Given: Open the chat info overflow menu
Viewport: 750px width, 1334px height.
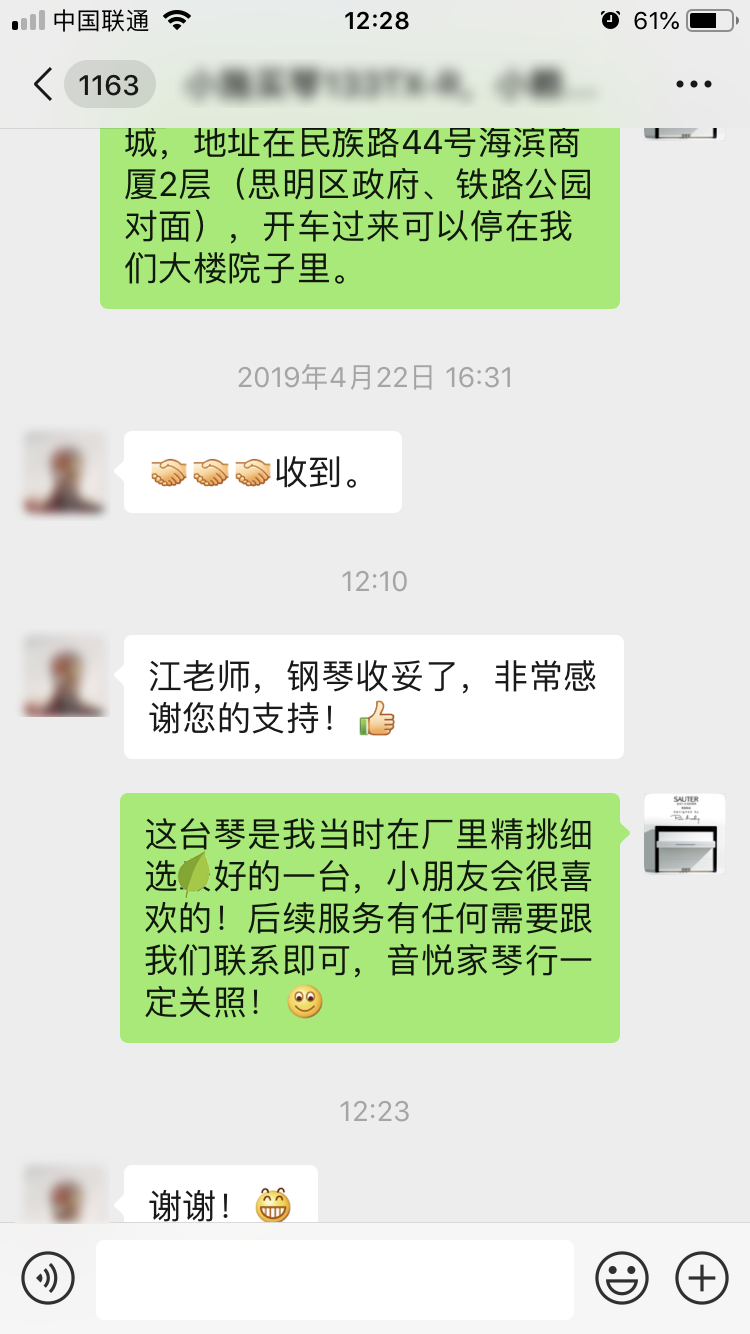Looking at the screenshot, I should coord(692,85).
